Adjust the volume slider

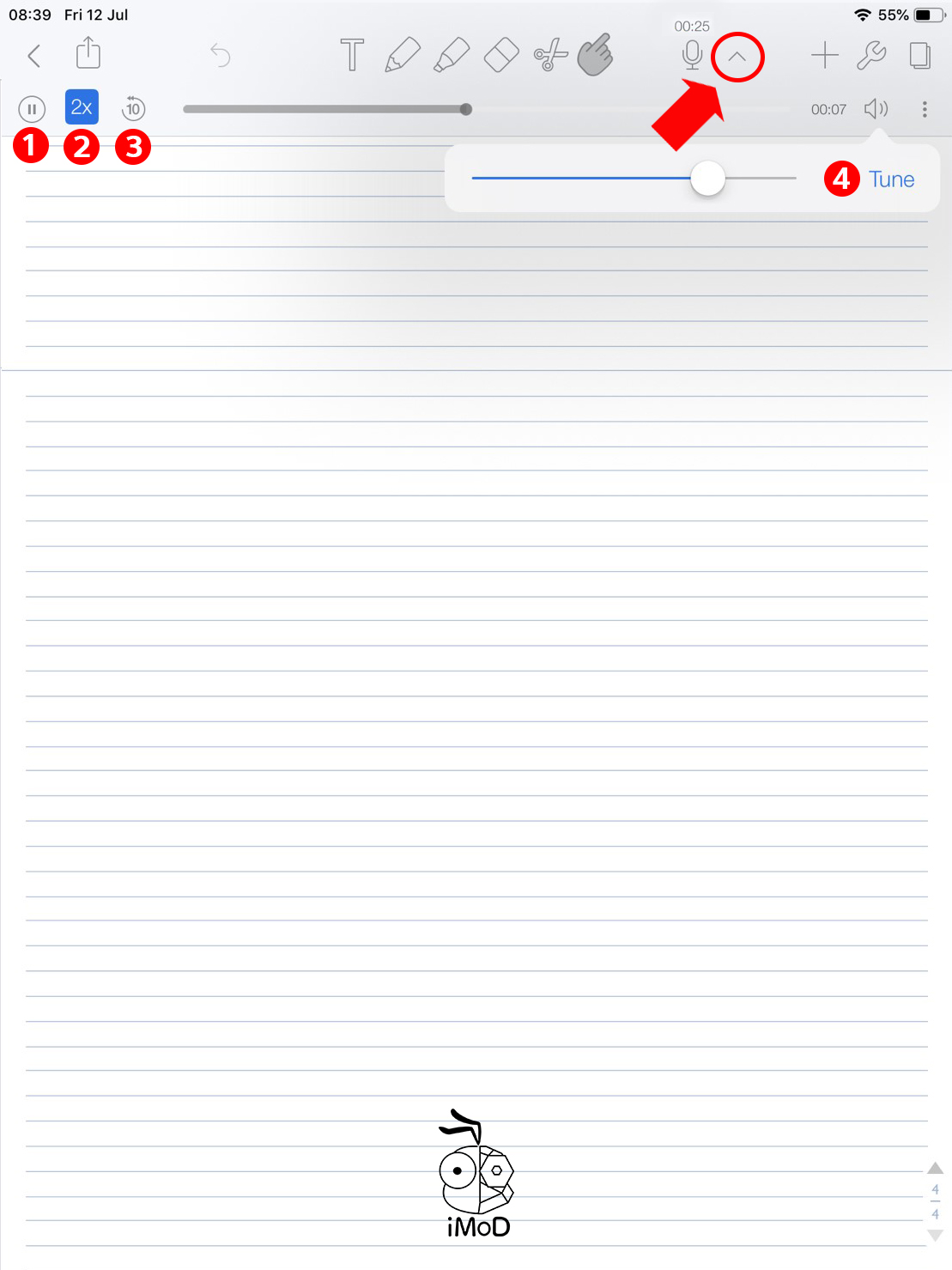707,179
